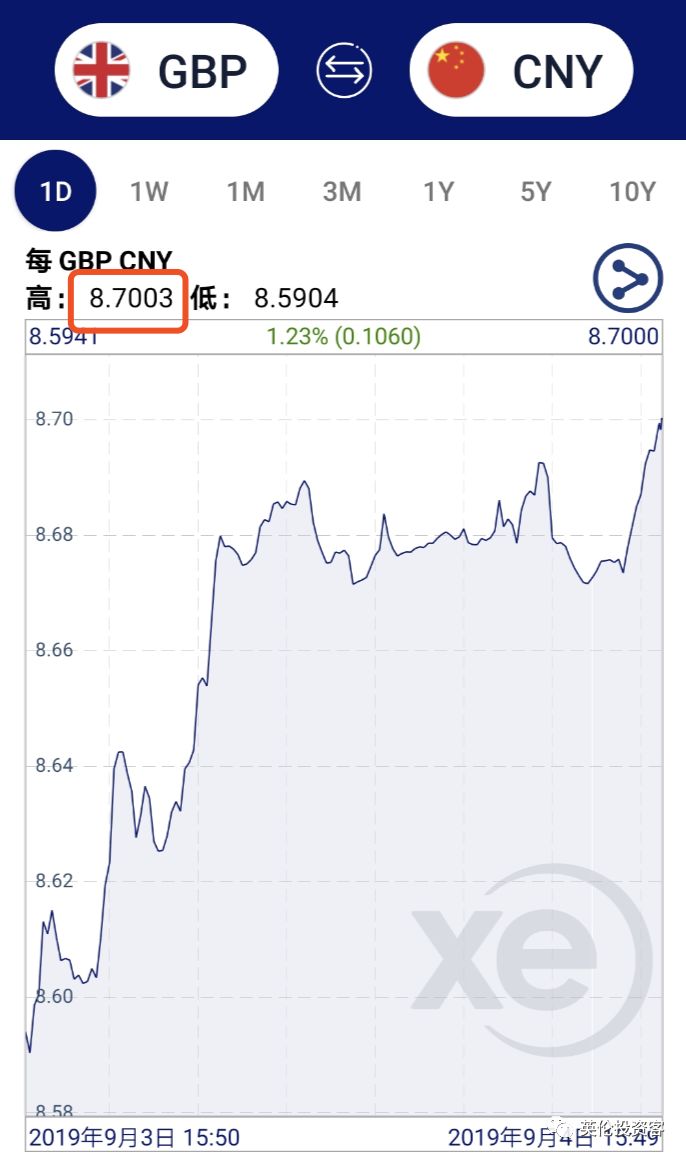Select the 1D chart range
The width and height of the screenshot is (686, 1158).
tap(55, 191)
